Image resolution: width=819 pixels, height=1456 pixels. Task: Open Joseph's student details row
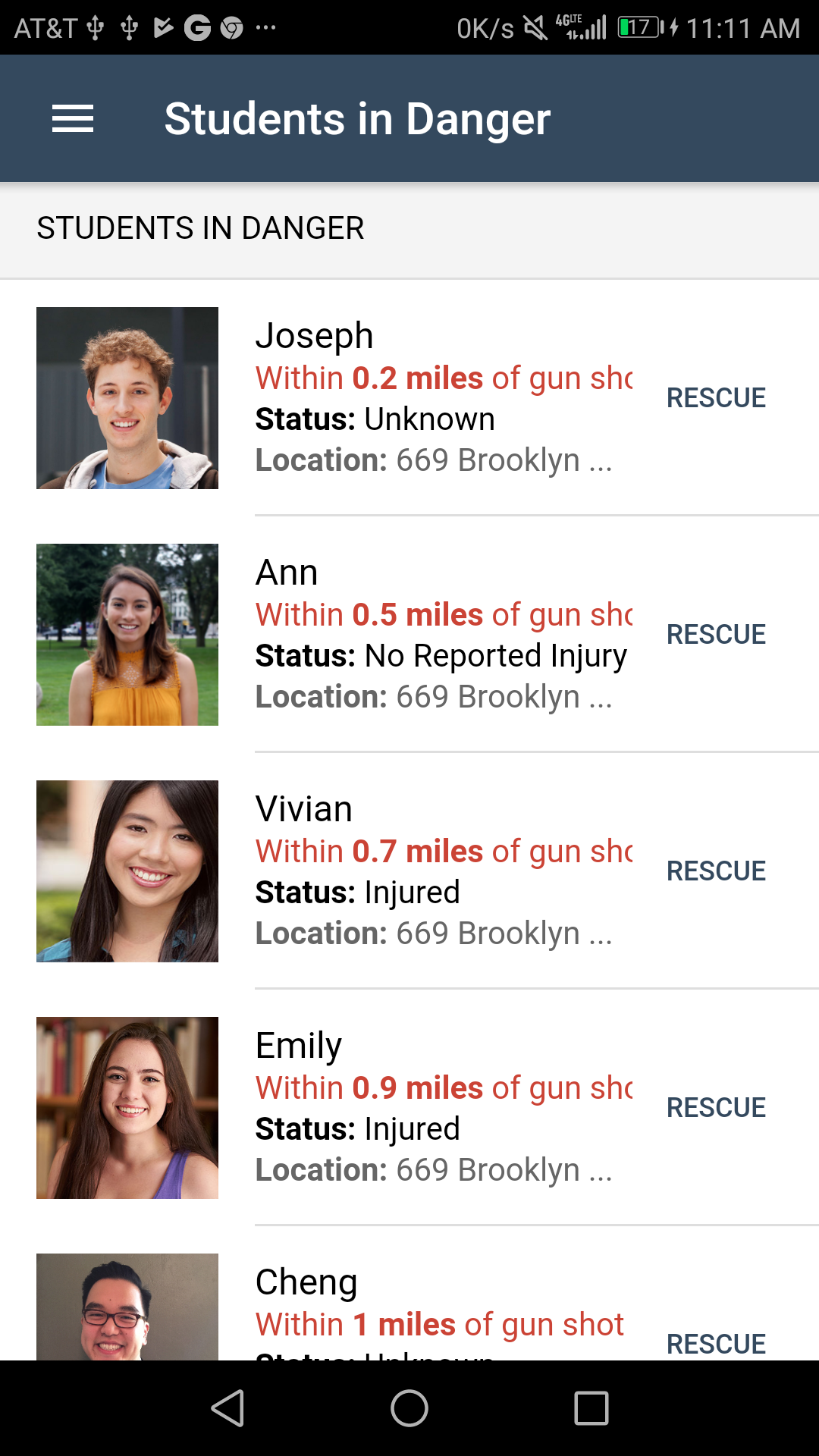[x=444, y=398]
